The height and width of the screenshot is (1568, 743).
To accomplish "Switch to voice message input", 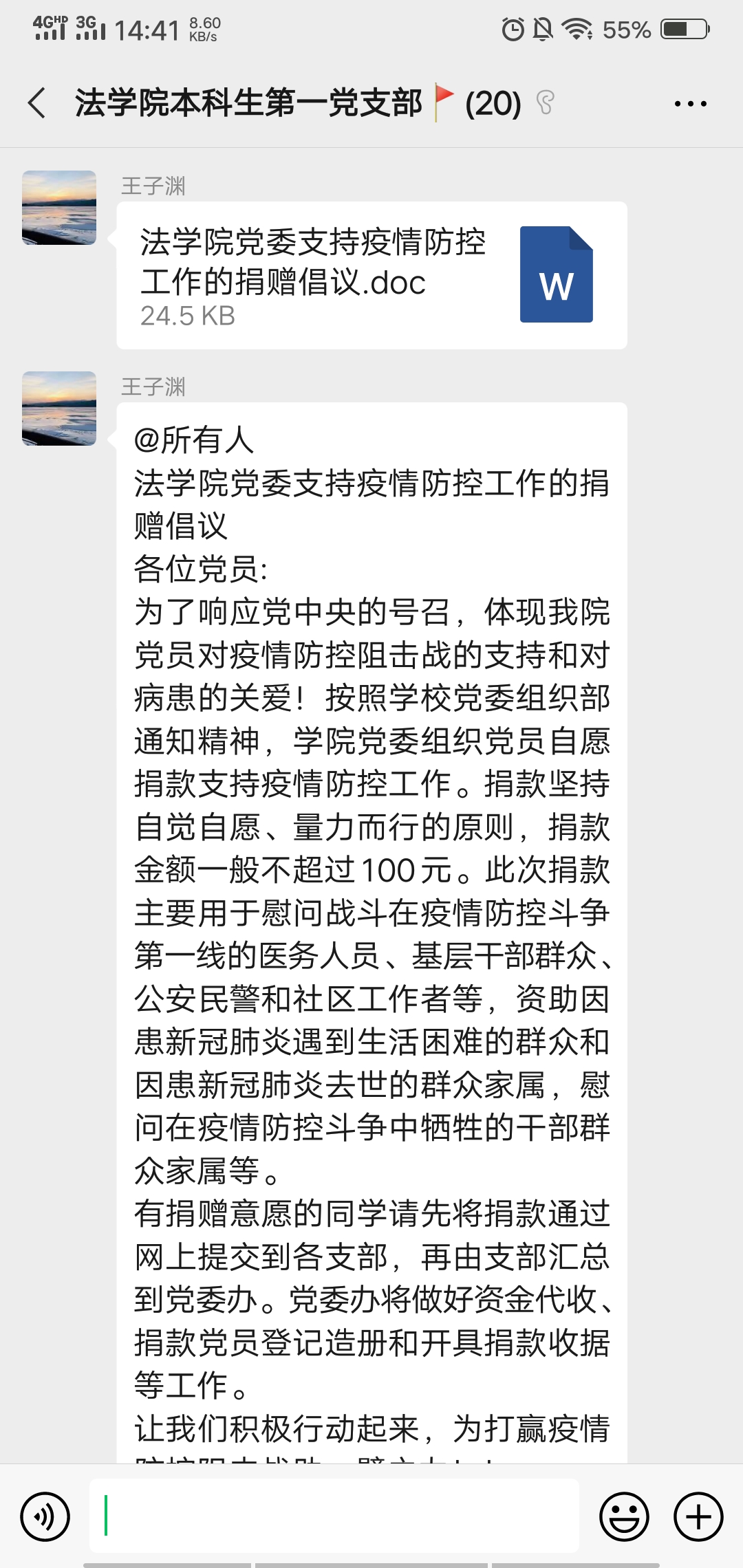I will [45, 1516].
